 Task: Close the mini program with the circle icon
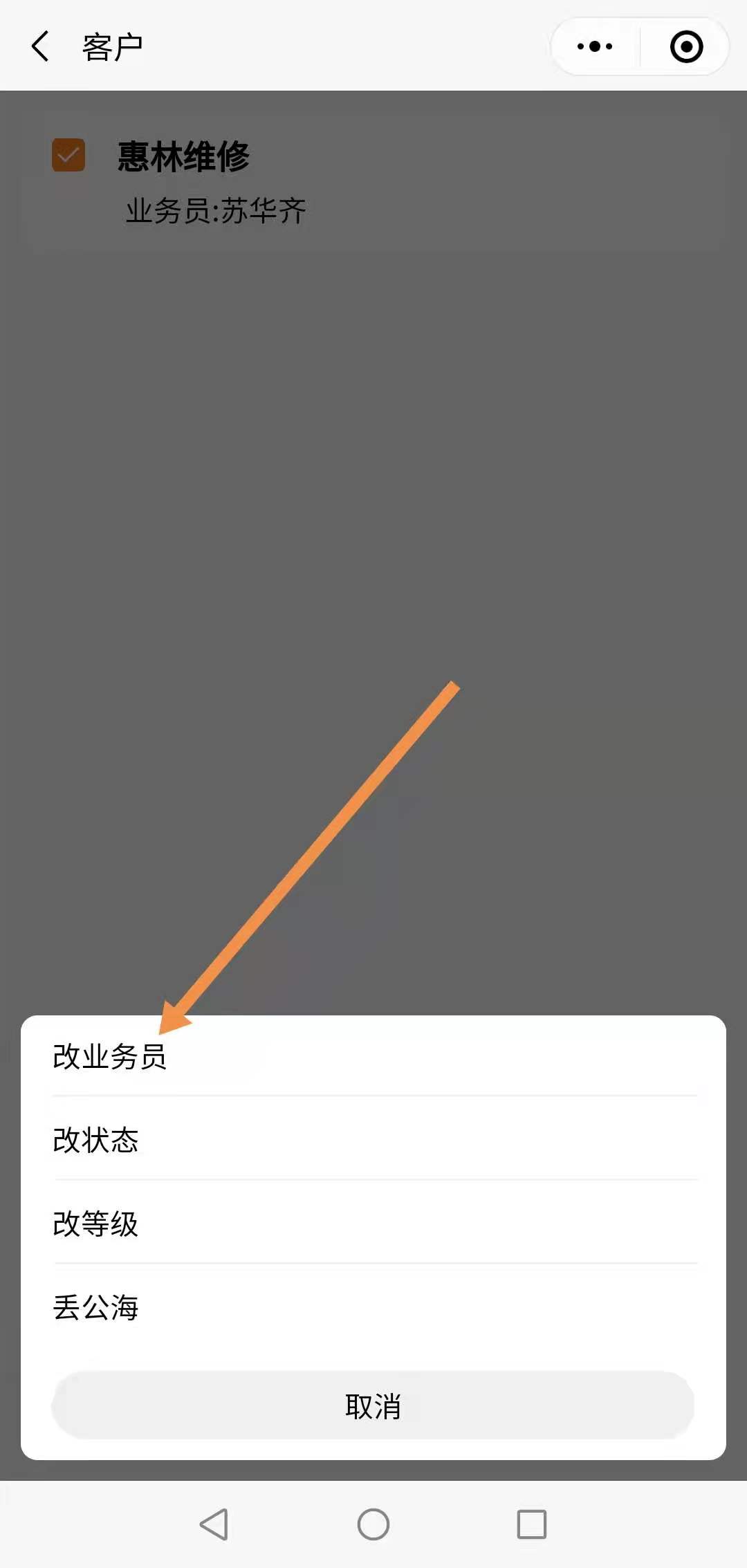686,46
